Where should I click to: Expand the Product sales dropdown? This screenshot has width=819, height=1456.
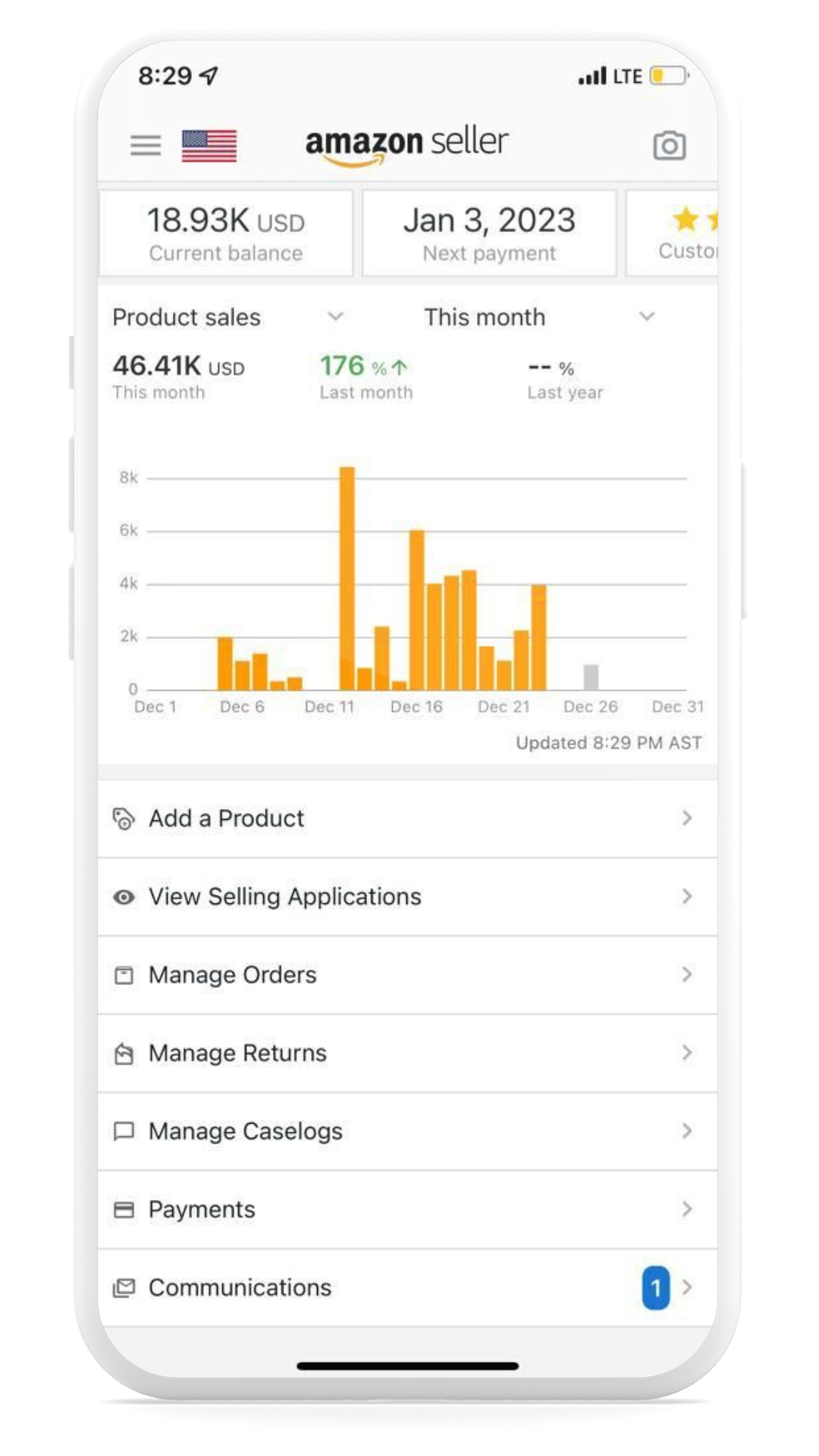click(x=227, y=317)
